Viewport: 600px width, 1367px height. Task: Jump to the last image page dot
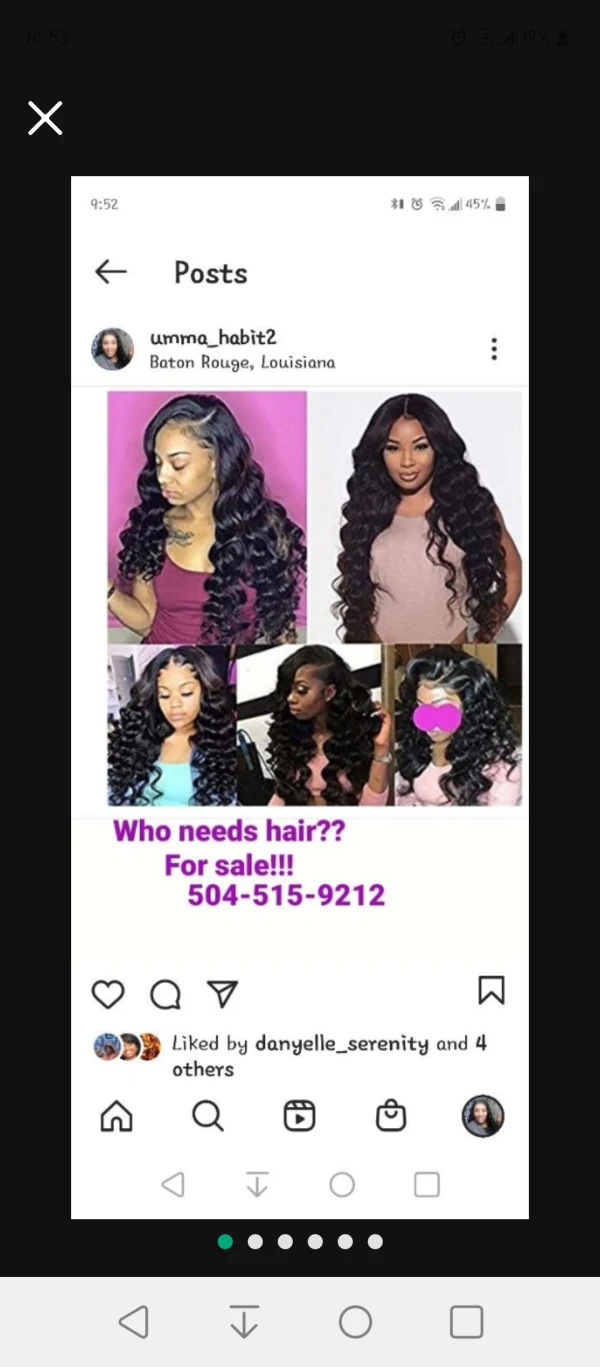[x=375, y=1241]
